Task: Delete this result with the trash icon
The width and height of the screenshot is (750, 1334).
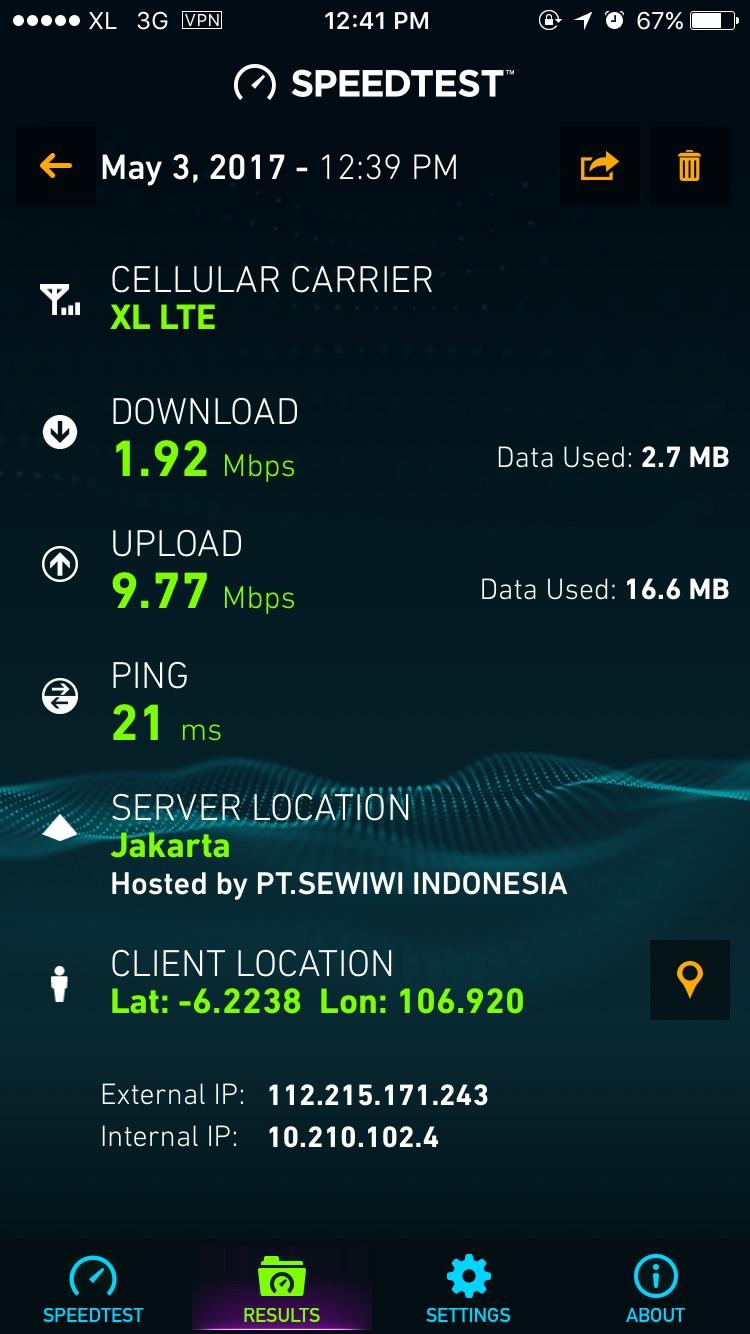Action: coord(689,166)
